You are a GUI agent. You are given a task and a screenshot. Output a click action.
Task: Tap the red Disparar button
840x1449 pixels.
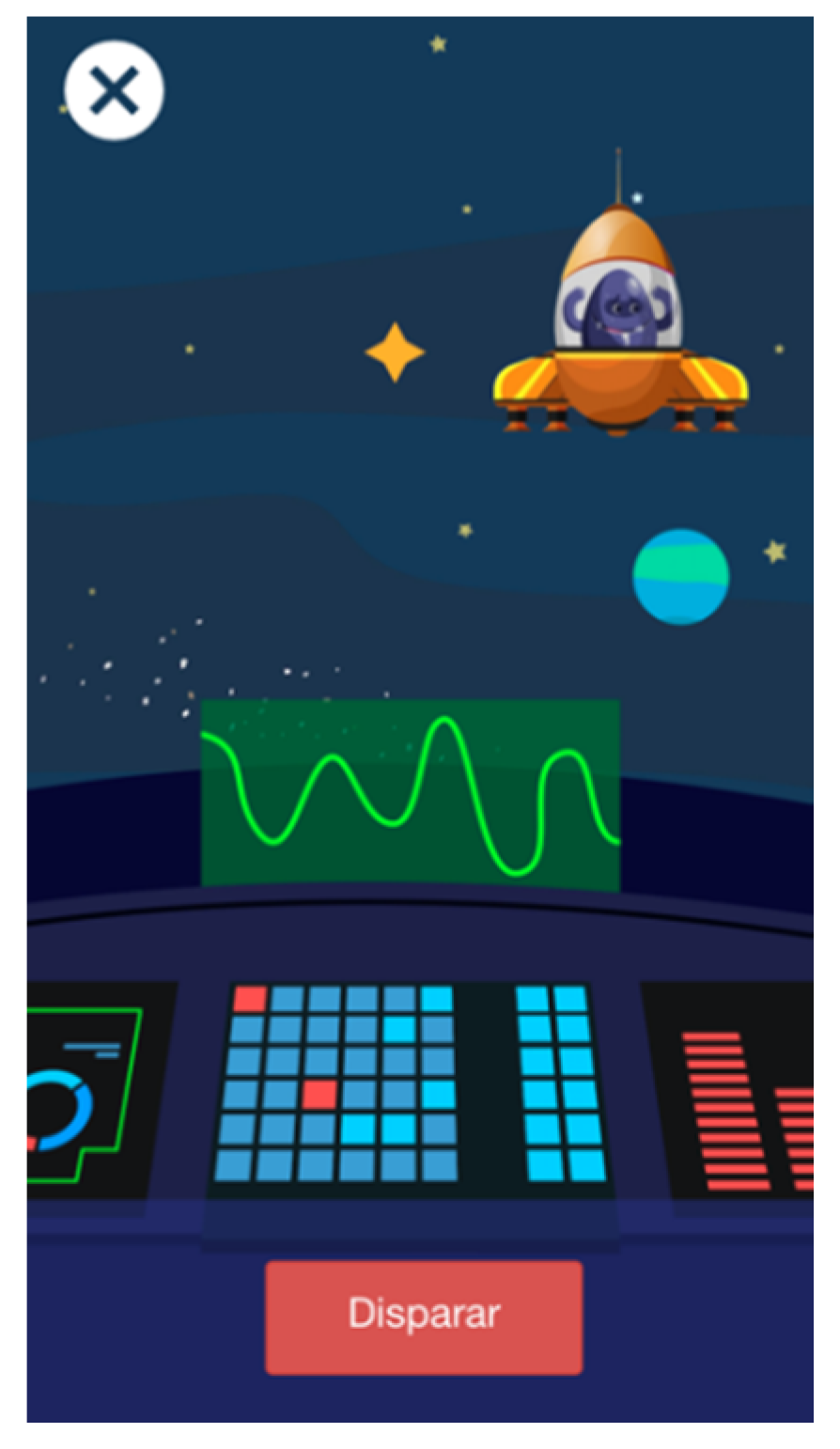(424, 1317)
